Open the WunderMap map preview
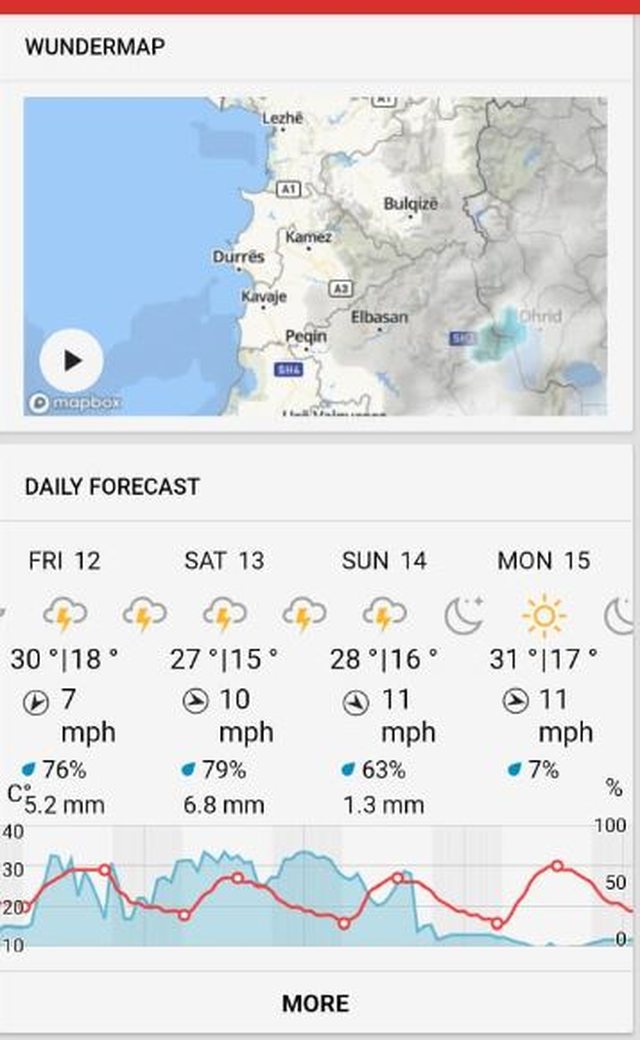 (x=315, y=256)
